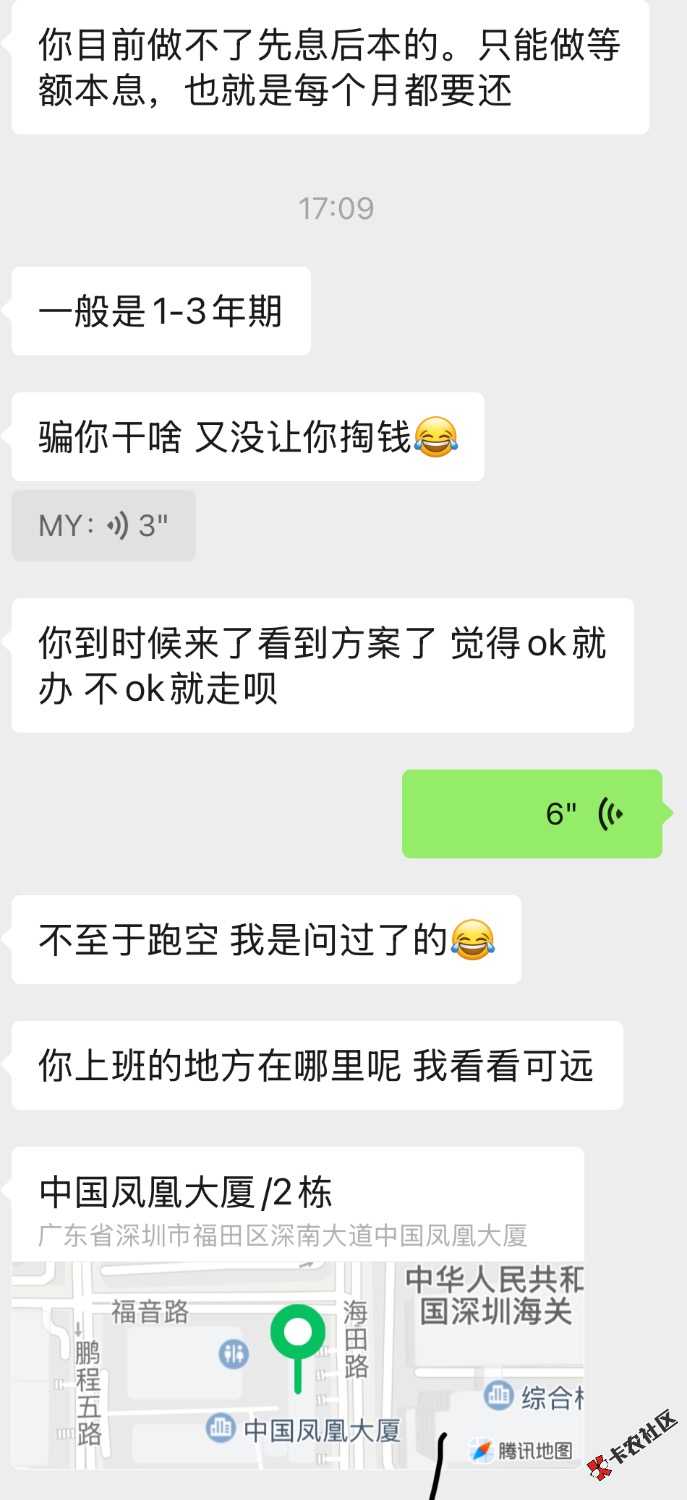Play the quoted MY 3-second voice message

[104, 526]
